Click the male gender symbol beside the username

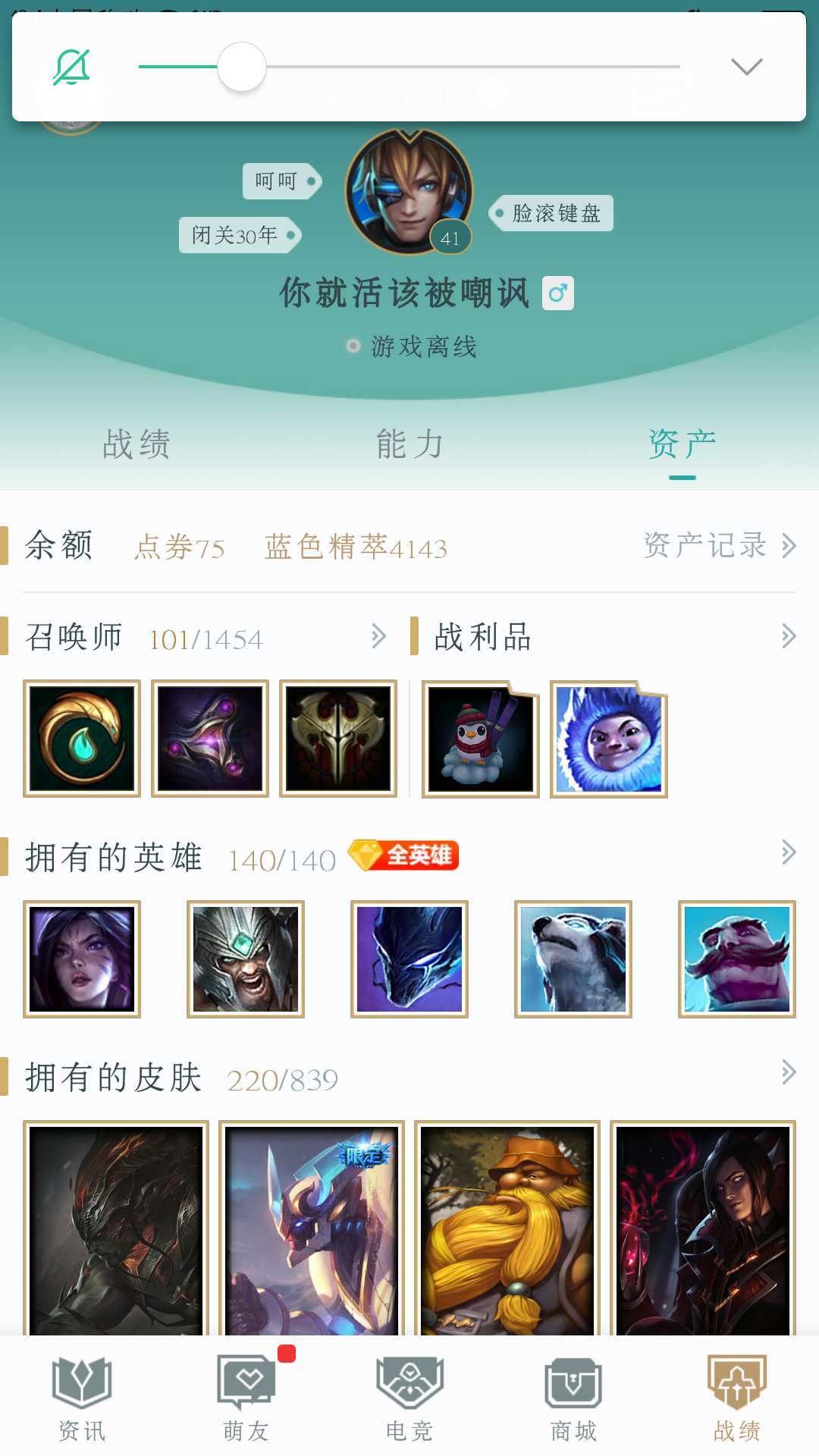point(559,292)
